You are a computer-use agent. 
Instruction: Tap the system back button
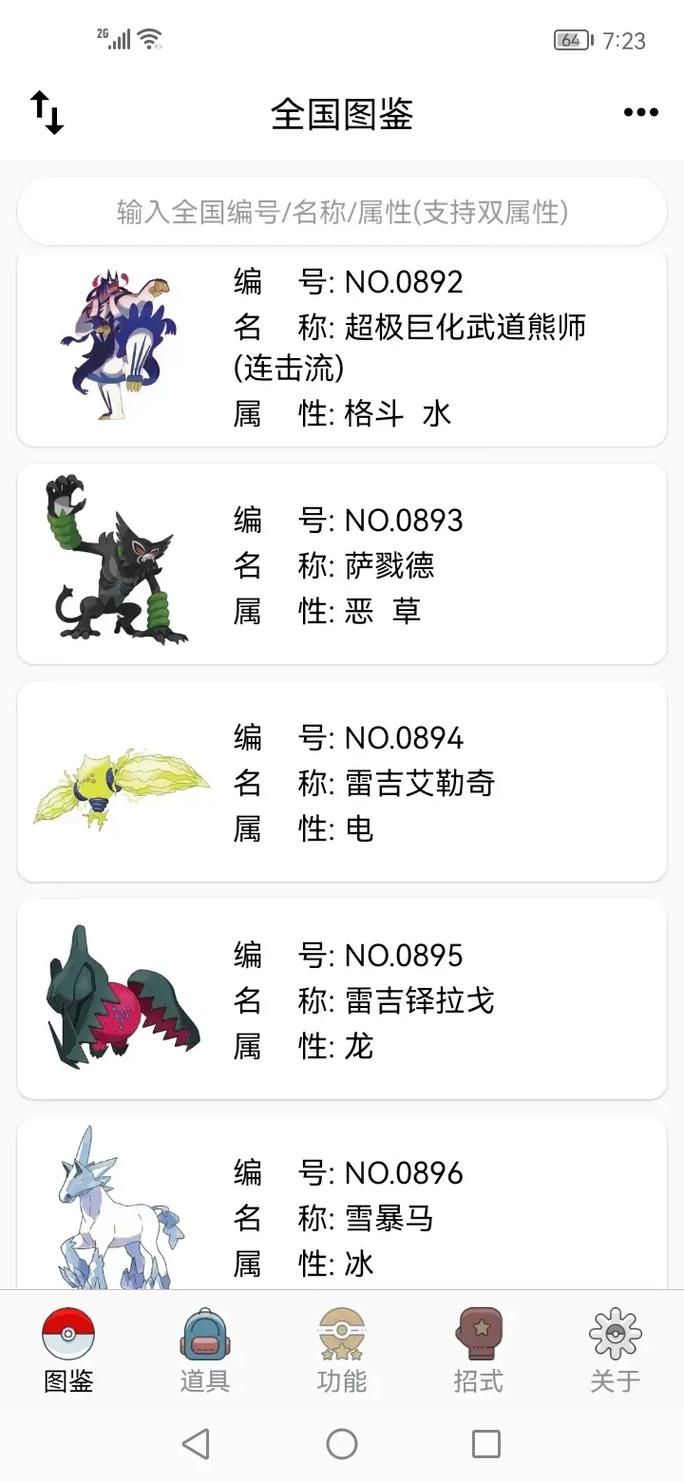[197, 1443]
